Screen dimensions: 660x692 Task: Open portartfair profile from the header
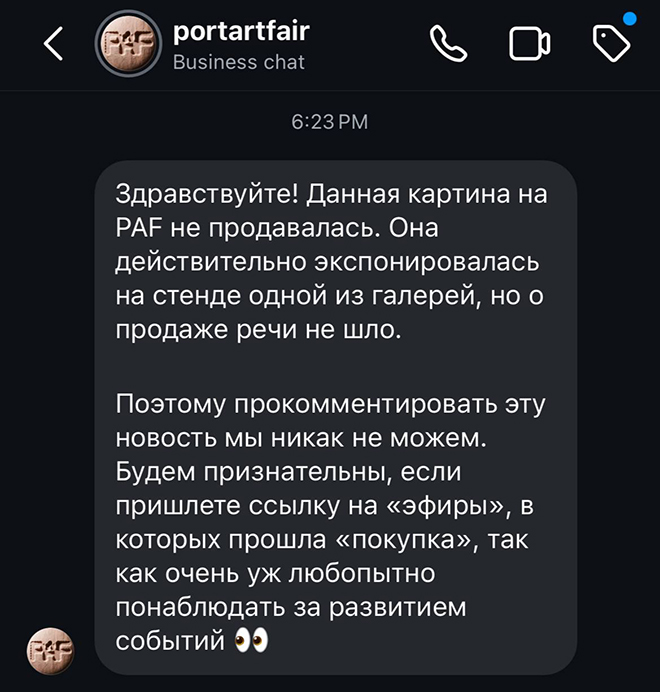[240, 45]
